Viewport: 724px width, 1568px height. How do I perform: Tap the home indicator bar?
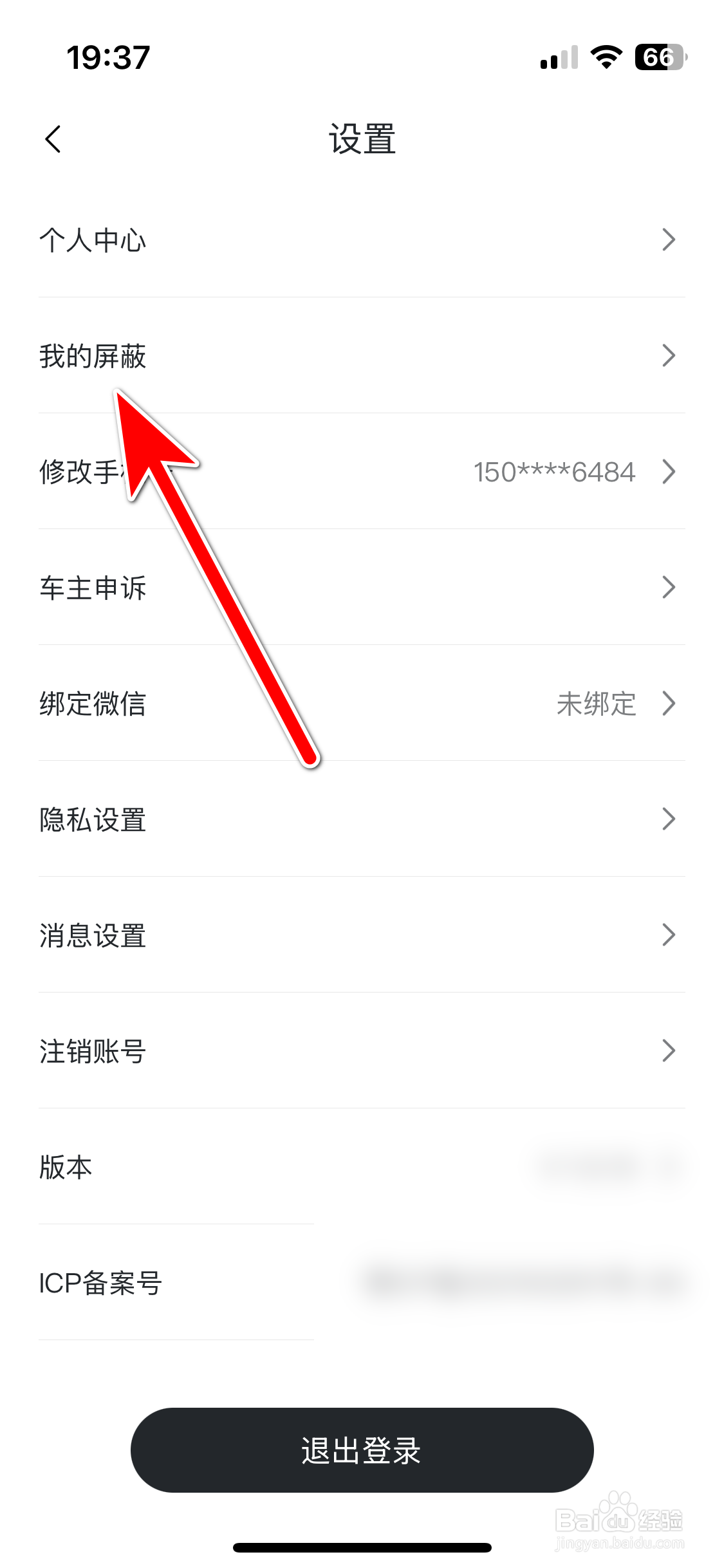(x=362, y=1545)
